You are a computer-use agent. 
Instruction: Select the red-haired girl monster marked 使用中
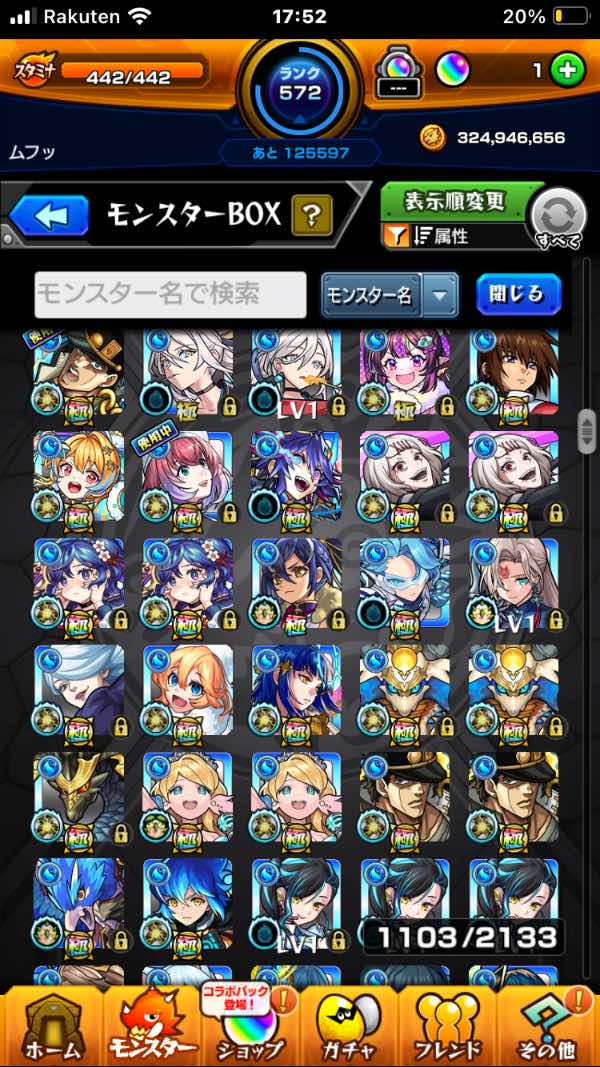point(188,476)
